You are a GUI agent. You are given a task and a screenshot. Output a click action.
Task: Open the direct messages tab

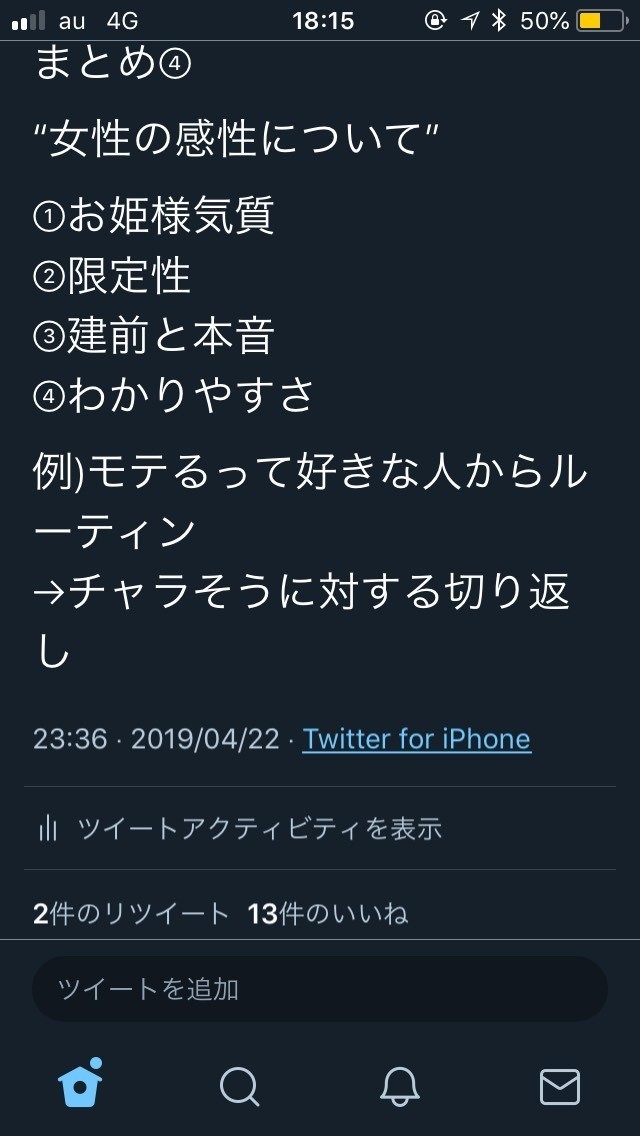559,1085
